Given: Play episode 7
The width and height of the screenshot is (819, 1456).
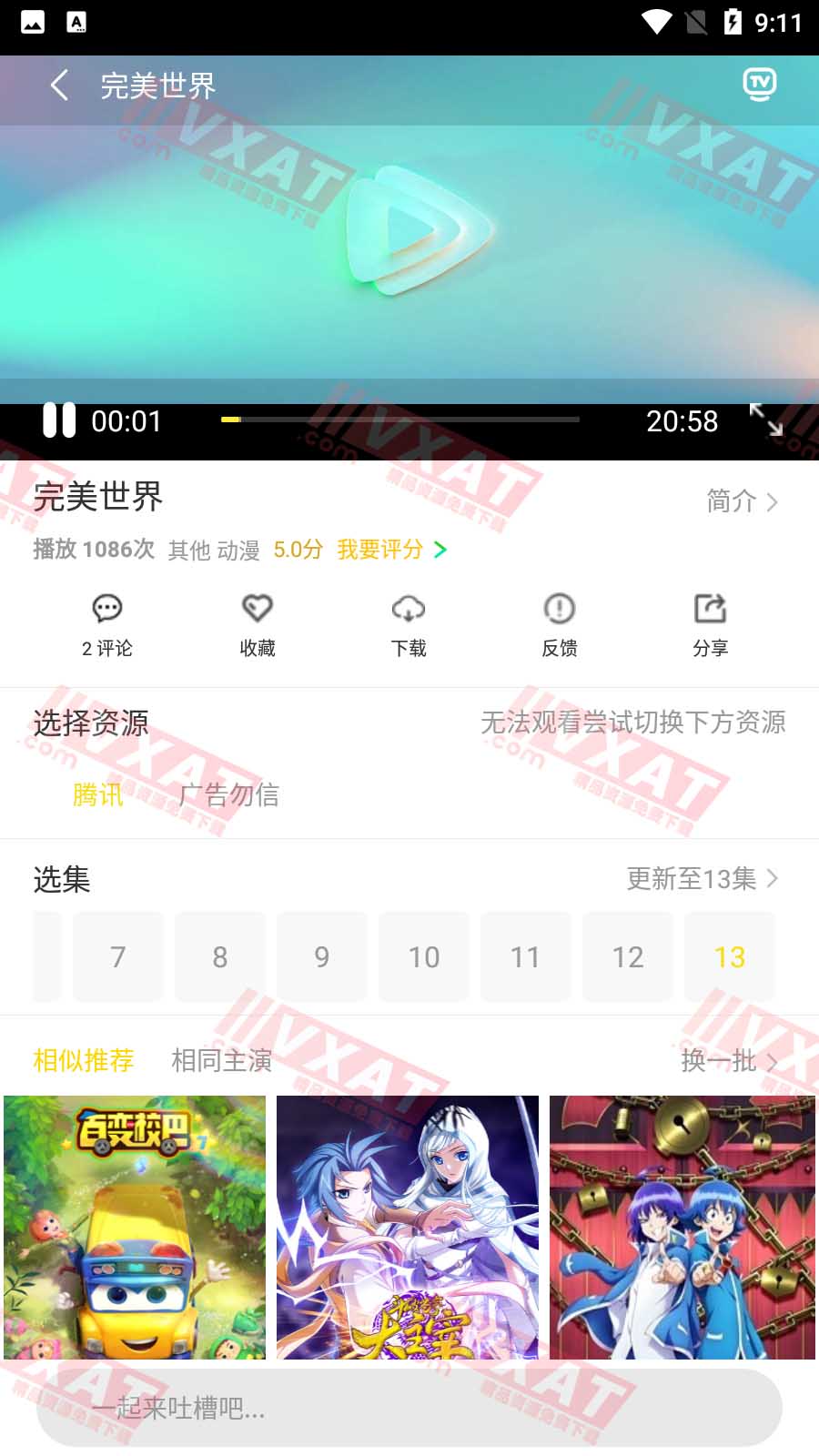Looking at the screenshot, I should [118, 956].
